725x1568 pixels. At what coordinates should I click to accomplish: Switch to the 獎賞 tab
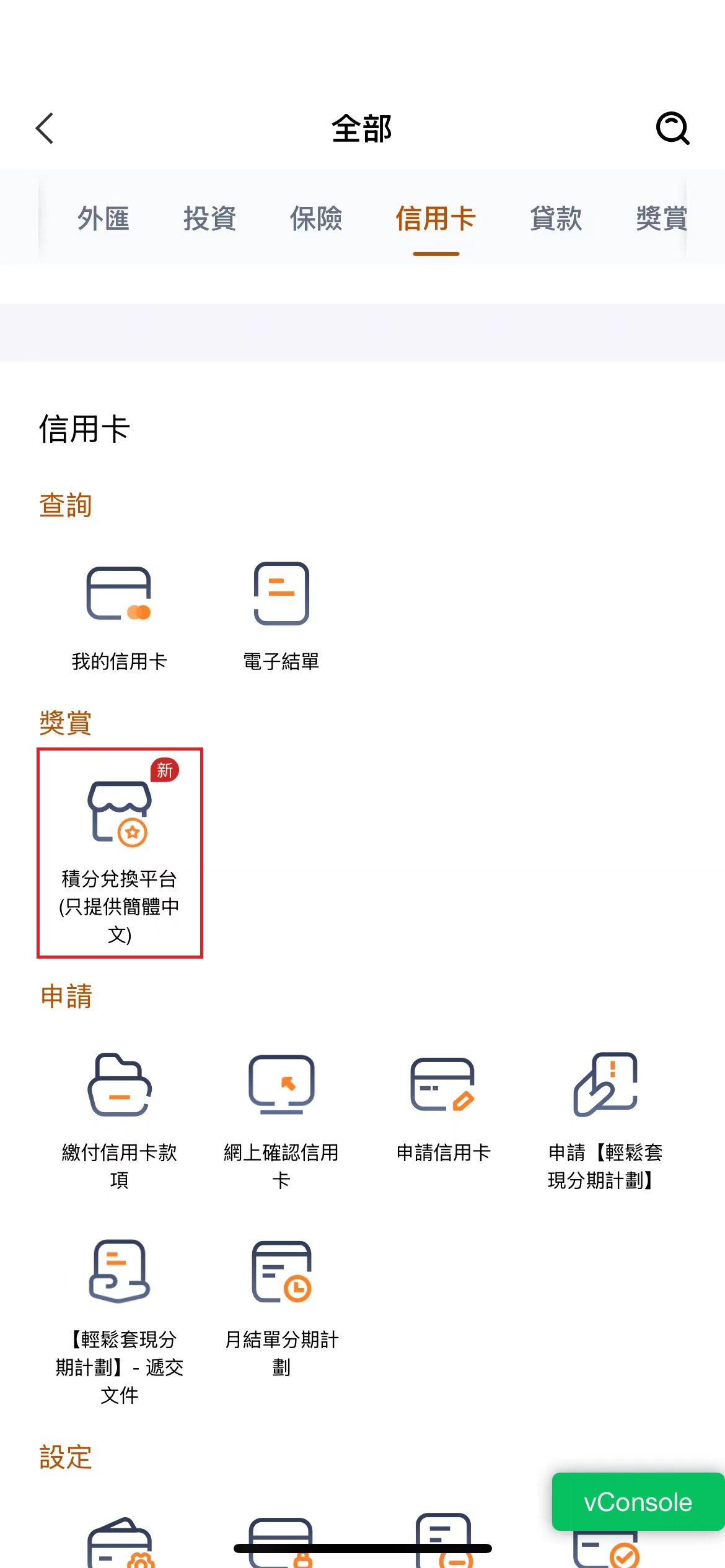pos(661,219)
